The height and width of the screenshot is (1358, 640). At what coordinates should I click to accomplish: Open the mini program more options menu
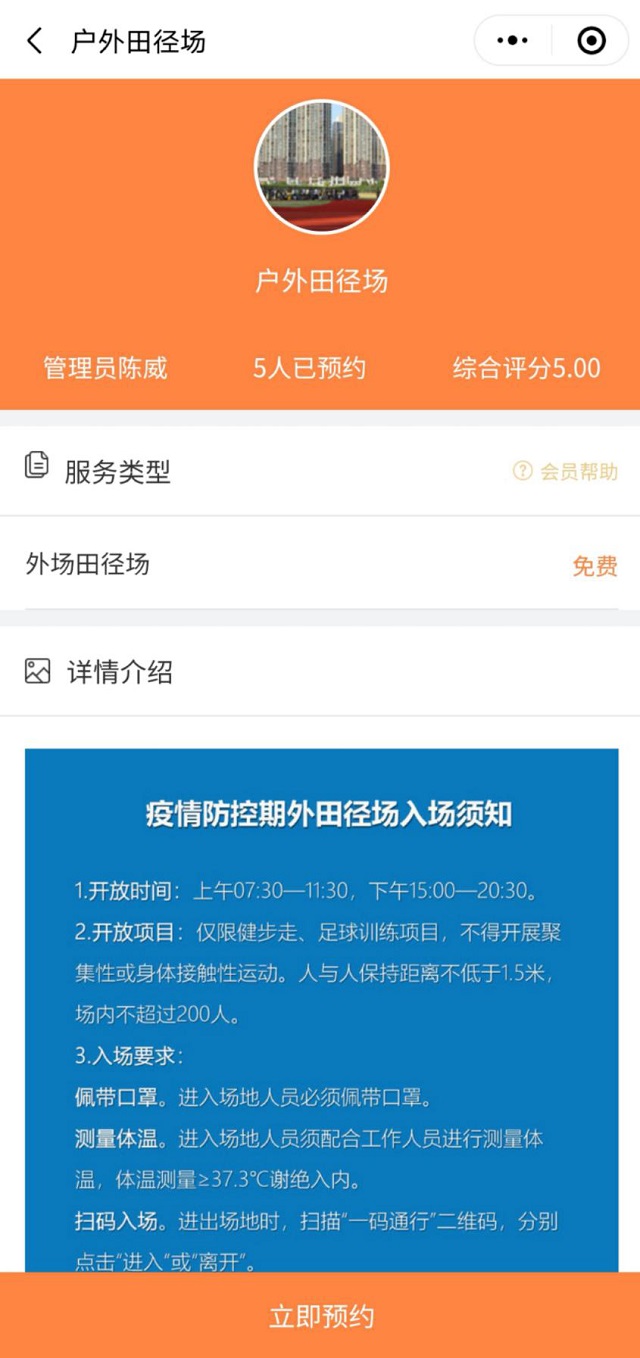click(512, 41)
